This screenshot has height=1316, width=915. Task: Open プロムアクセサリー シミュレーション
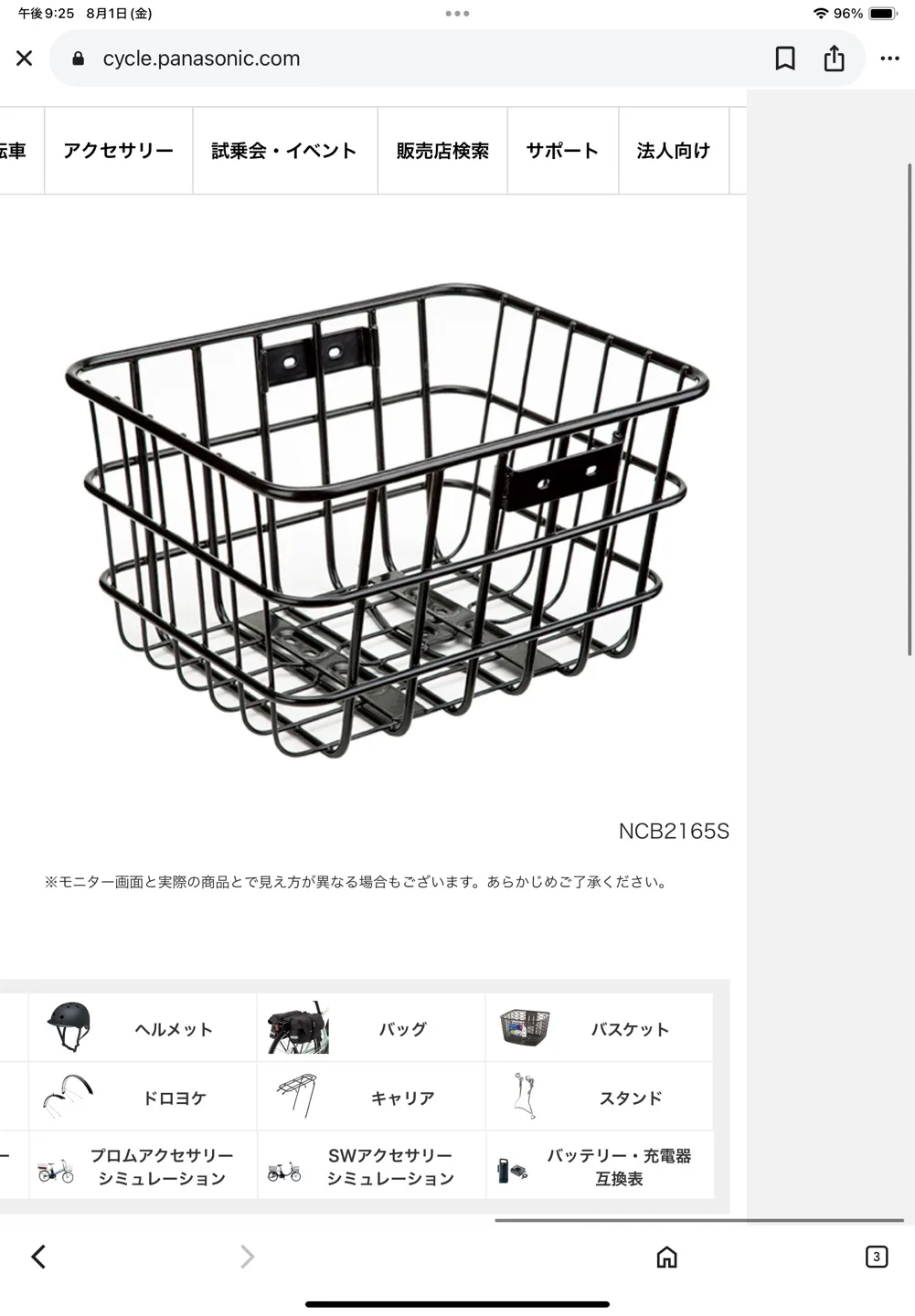click(x=143, y=1166)
